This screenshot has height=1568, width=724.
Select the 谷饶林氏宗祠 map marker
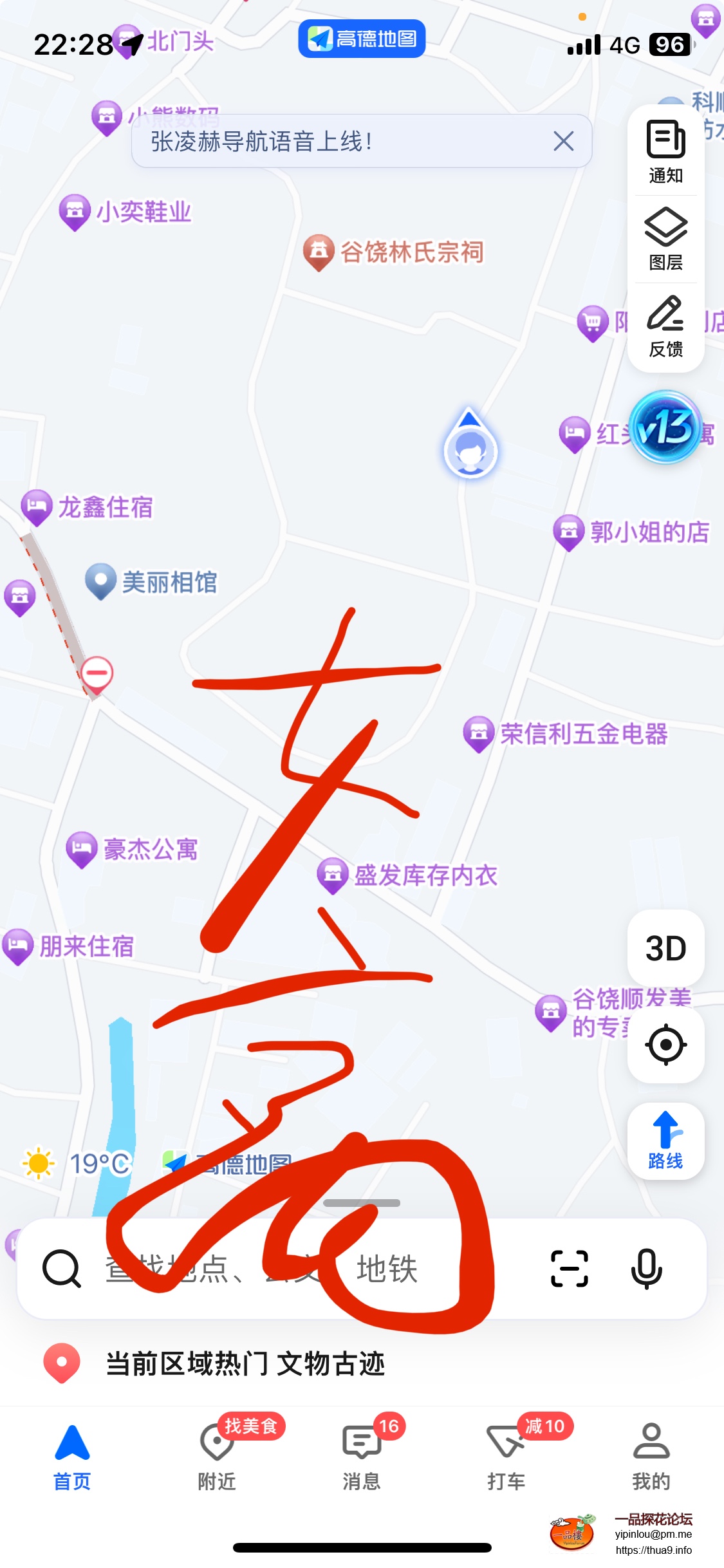click(x=319, y=251)
